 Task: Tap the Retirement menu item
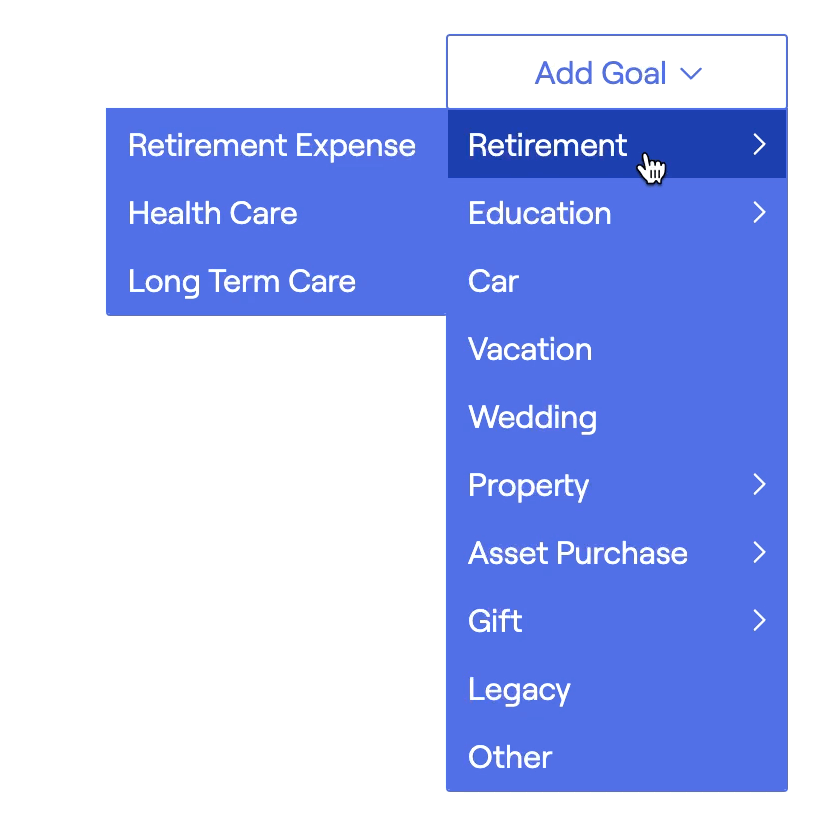point(548,146)
